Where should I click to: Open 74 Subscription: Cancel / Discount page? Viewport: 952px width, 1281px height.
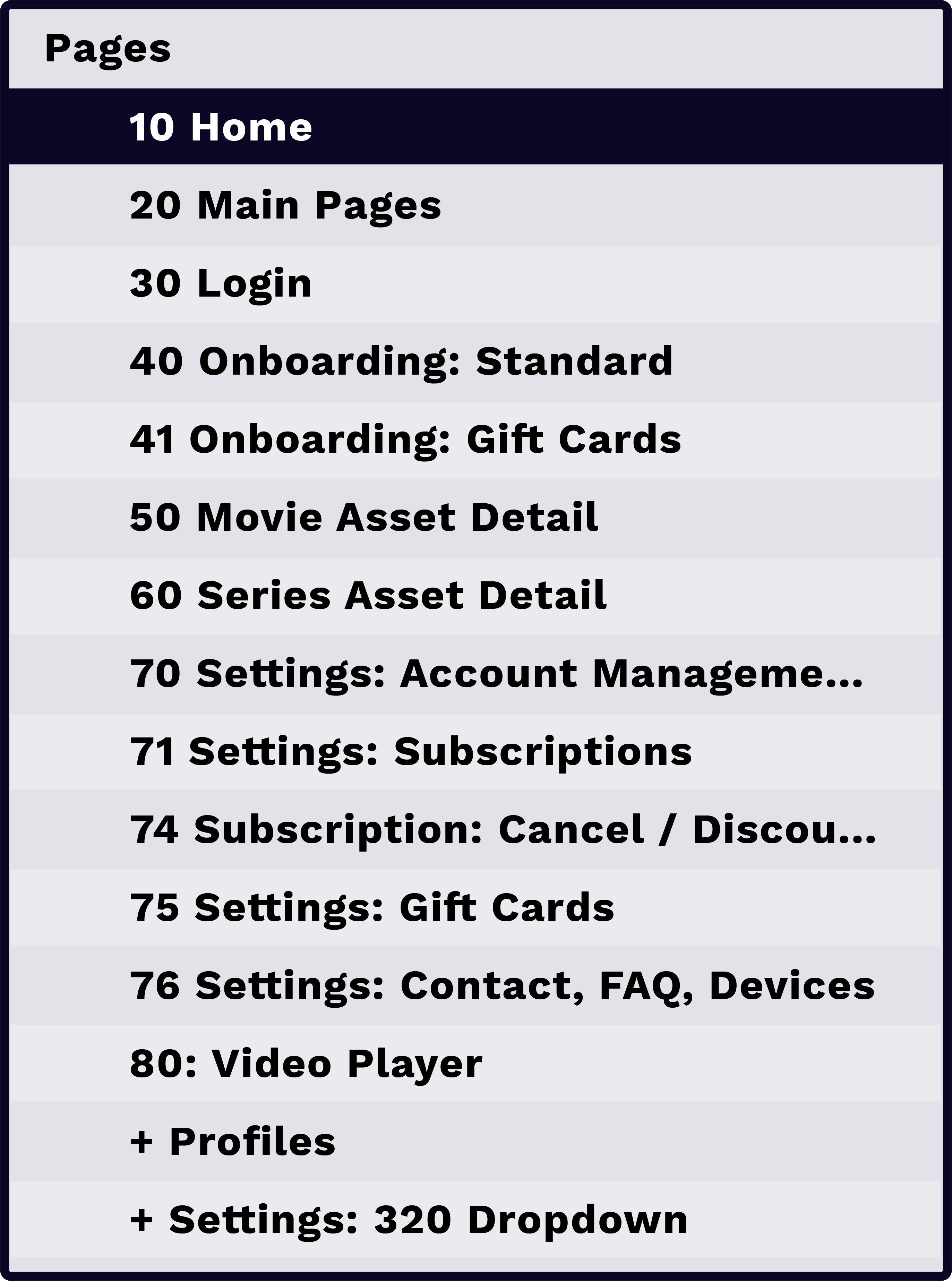(x=503, y=829)
